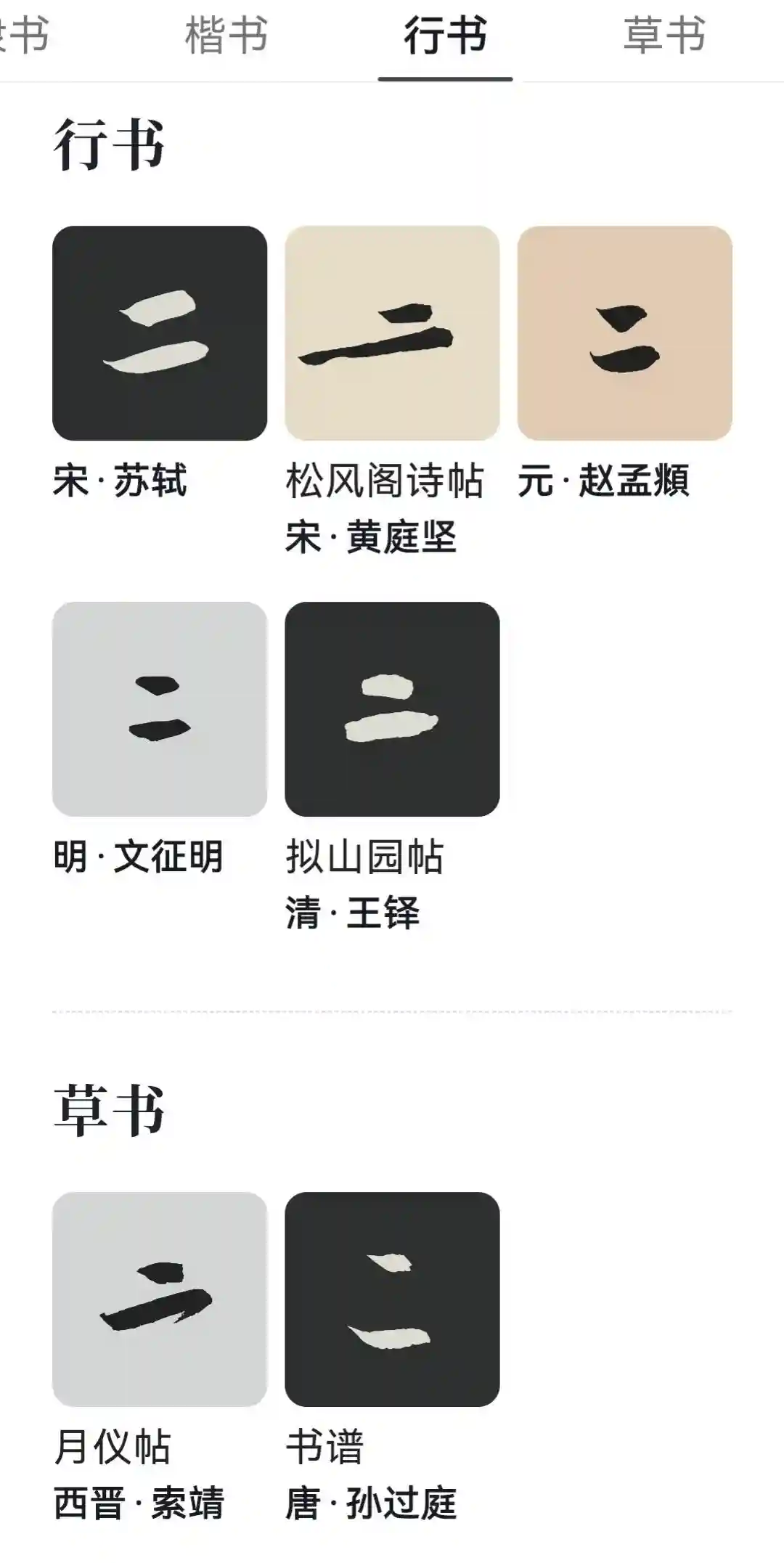
Task: Open 松风阁诗帖 by 黄庭坚
Action: [392, 333]
